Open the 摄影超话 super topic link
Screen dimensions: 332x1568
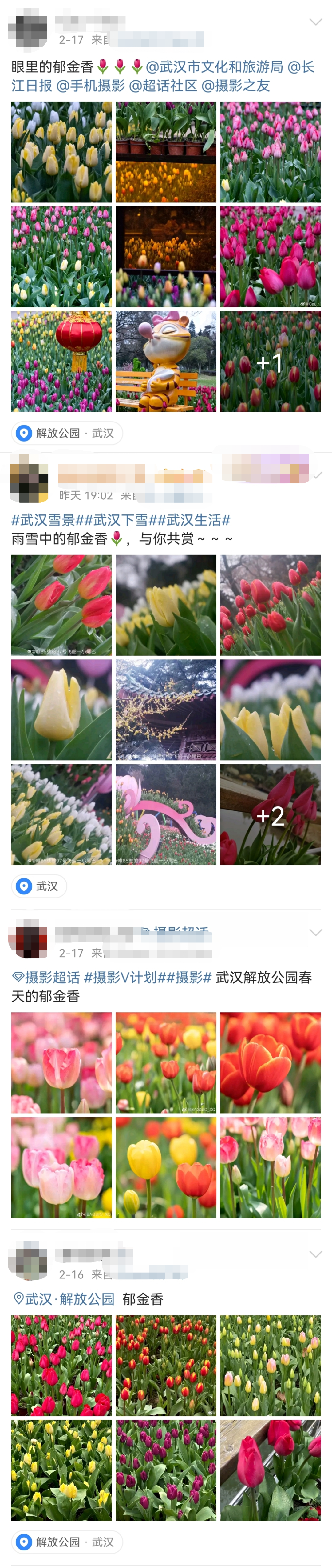(x=46, y=978)
